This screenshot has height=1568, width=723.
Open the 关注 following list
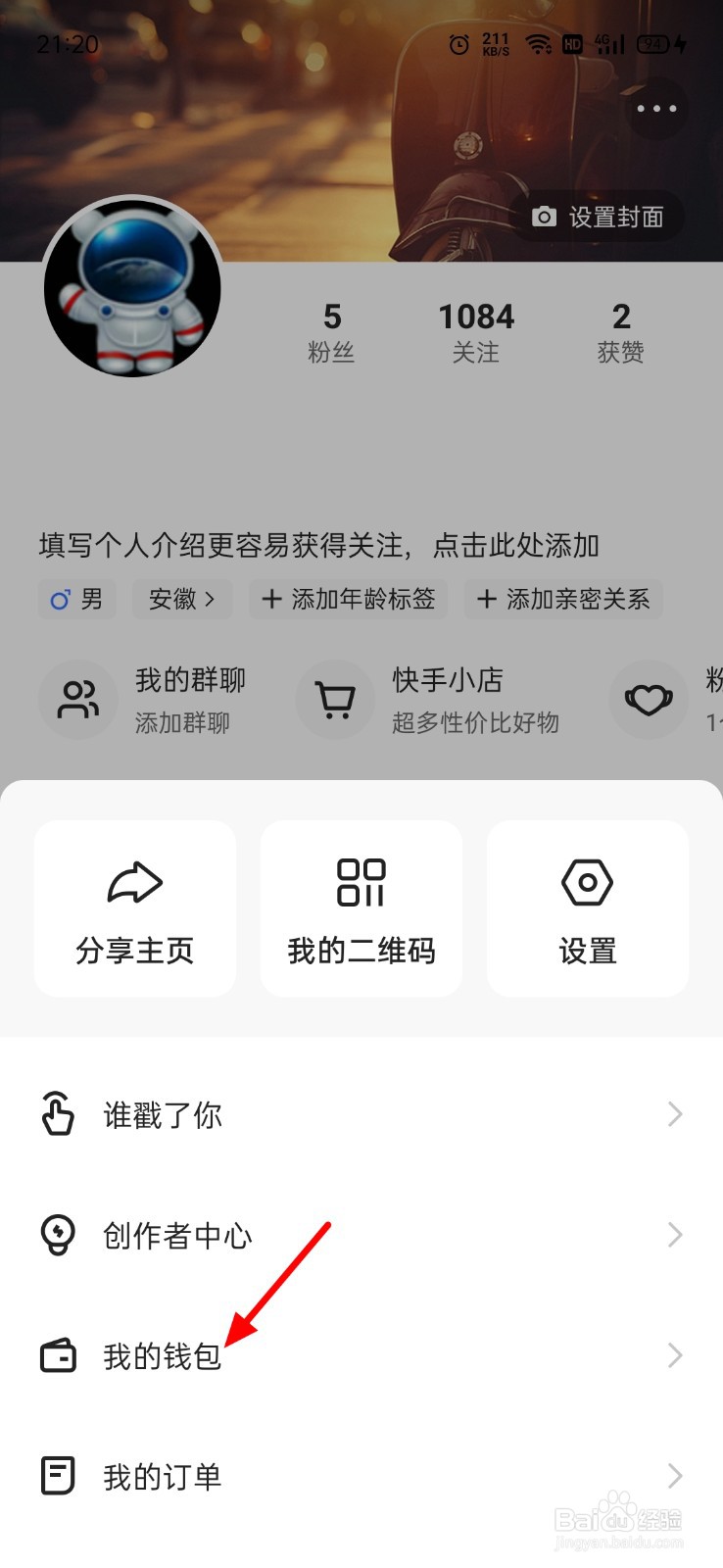(476, 332)
